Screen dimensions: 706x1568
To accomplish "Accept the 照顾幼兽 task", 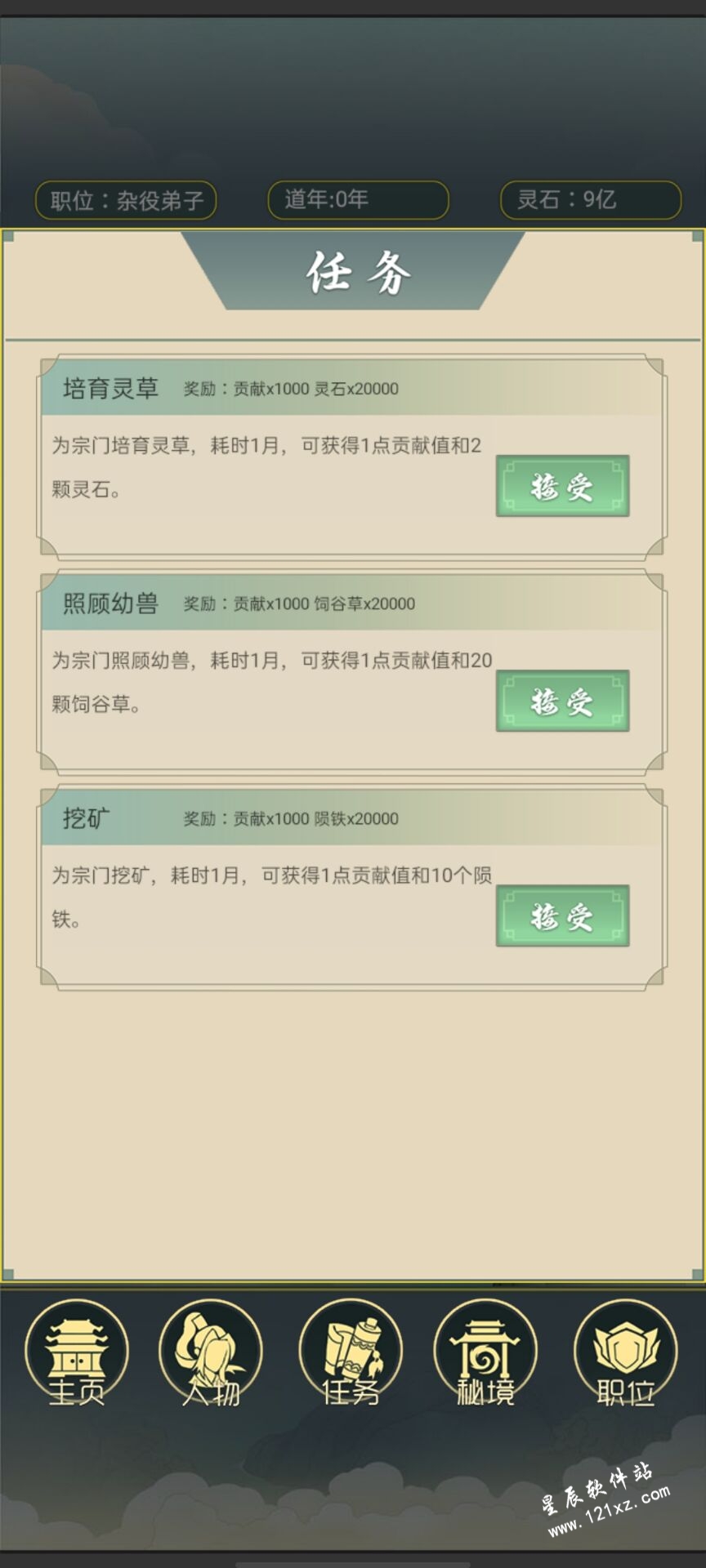I will [x=562, y=702].
